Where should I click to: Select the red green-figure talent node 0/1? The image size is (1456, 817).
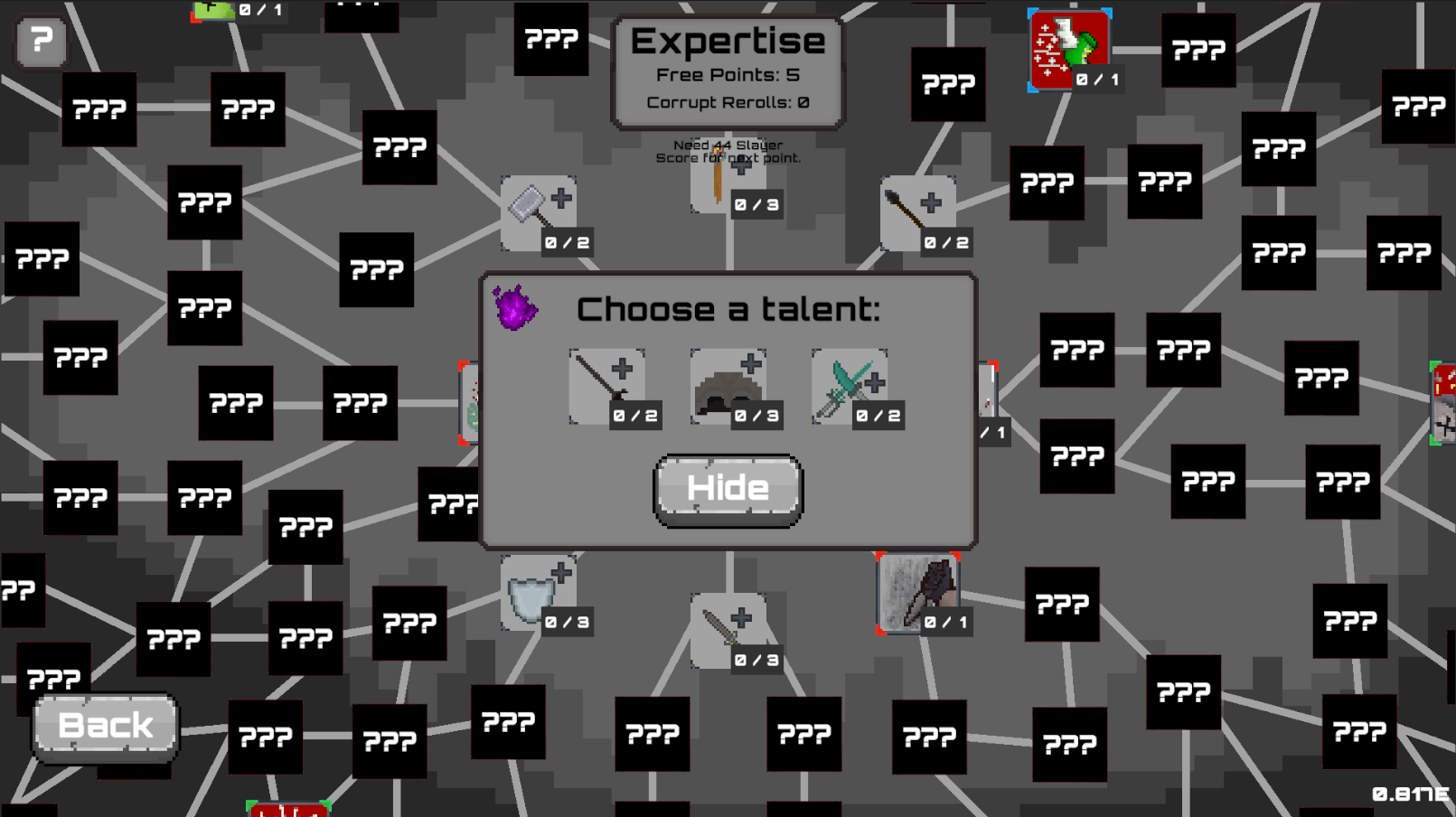pyautogui.click(x=1069, y=51)
